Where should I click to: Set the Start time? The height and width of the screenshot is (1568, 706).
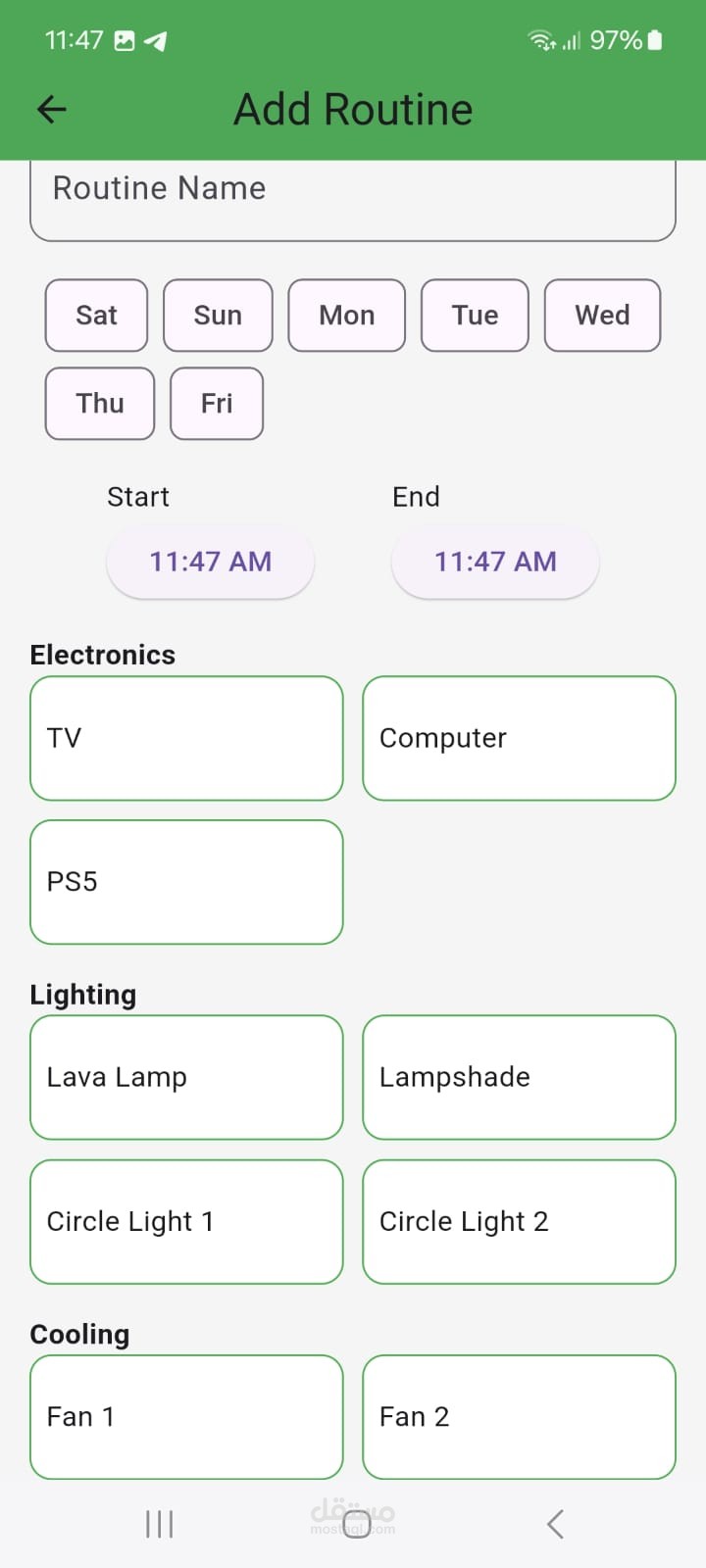click(x=210, y=562)
